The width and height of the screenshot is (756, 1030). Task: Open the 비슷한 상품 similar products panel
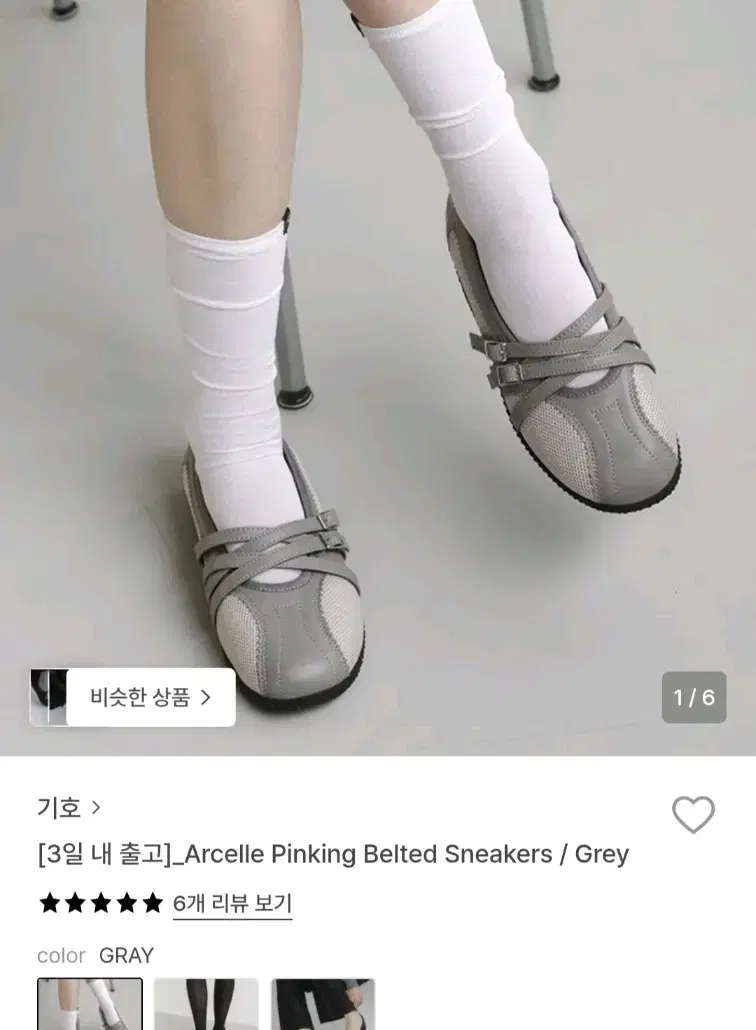pos(140,697)
